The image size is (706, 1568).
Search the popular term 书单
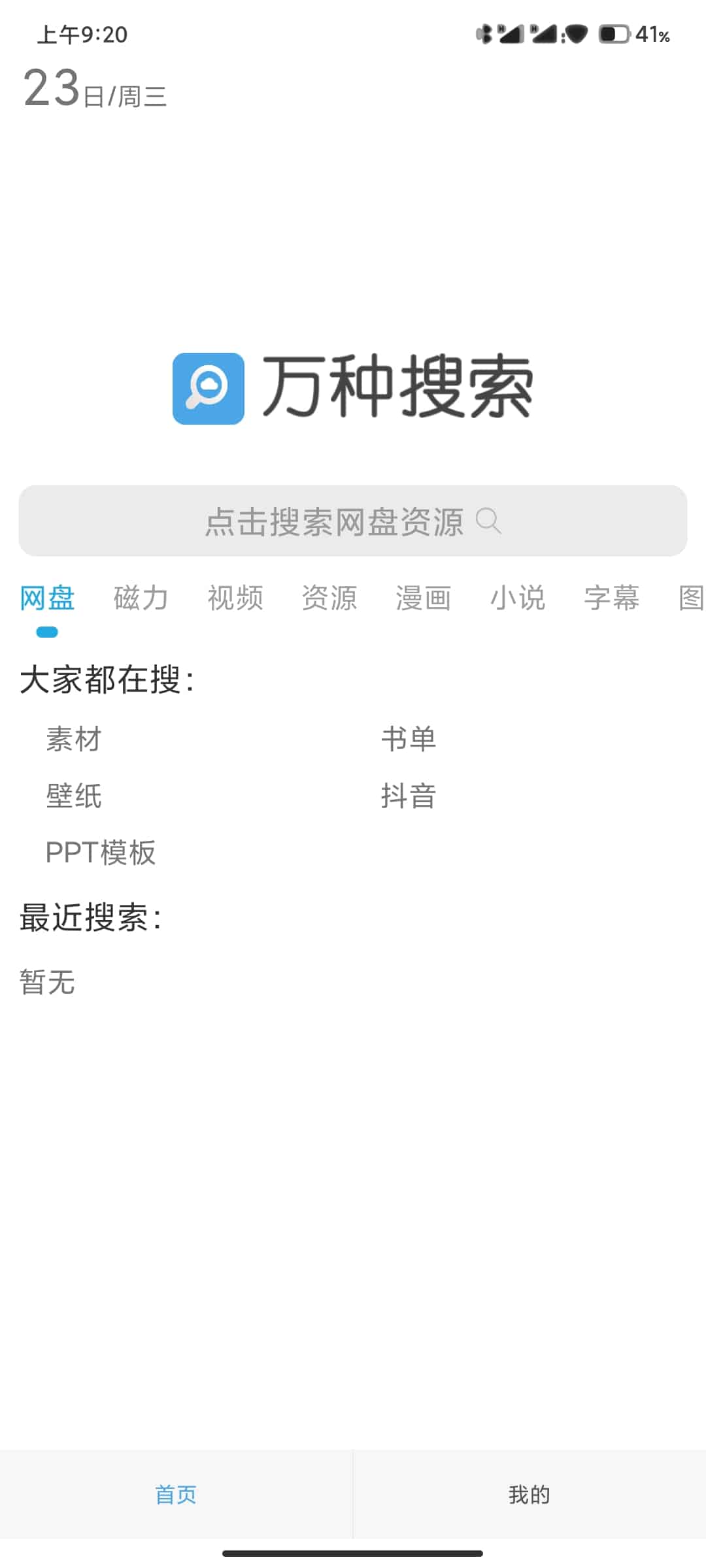coord(409,739)
